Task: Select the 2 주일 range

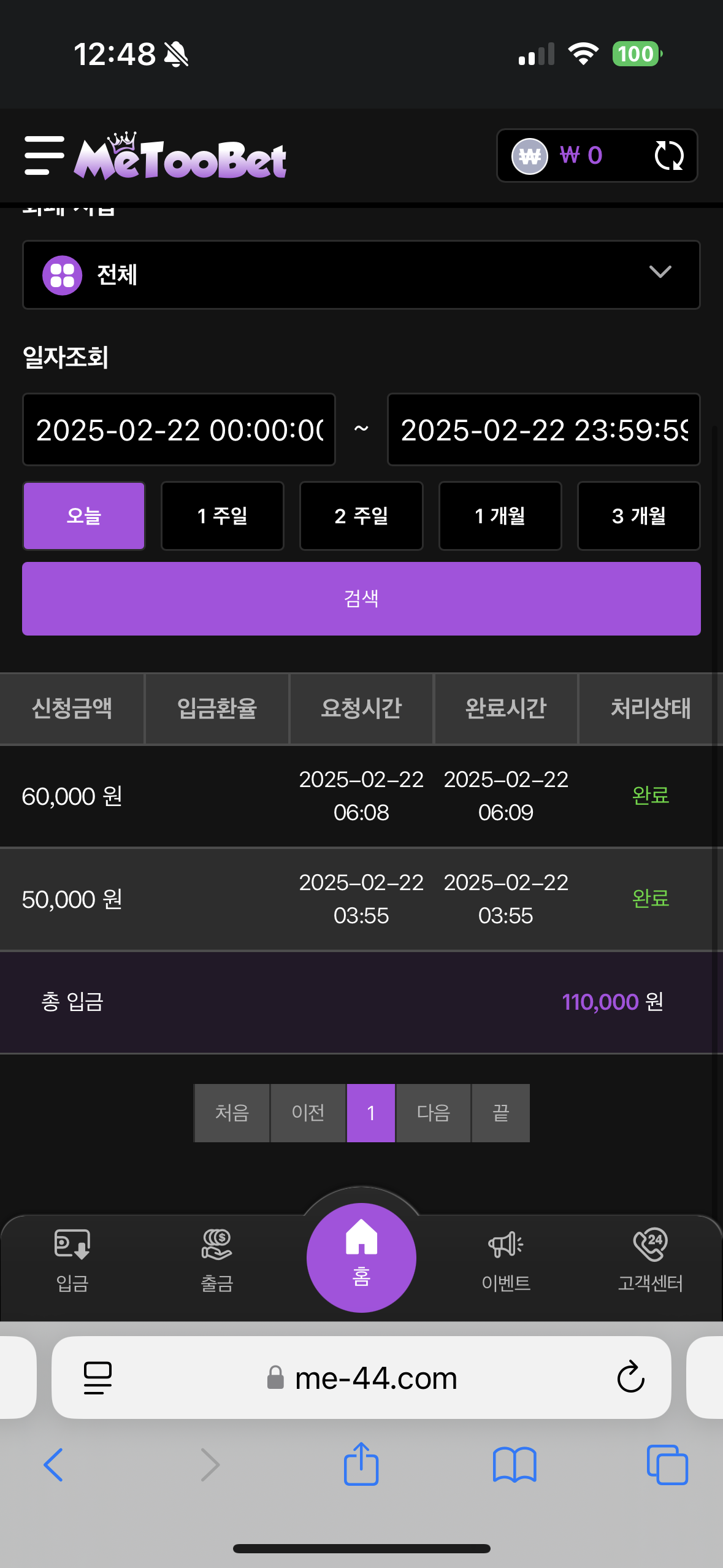Action: pyautogui.click(x=361, y=516)
